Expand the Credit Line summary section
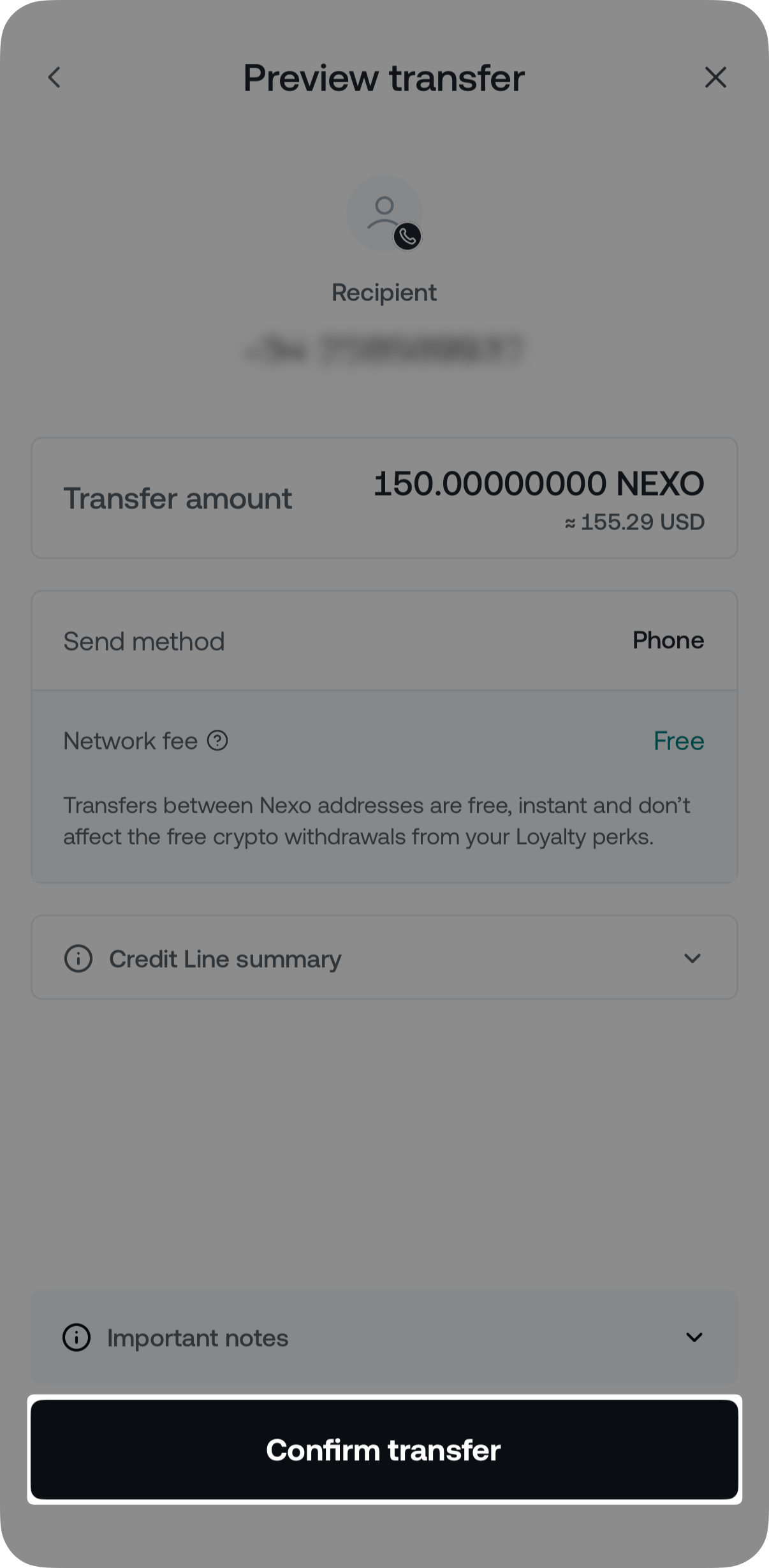 coord(384,958)
